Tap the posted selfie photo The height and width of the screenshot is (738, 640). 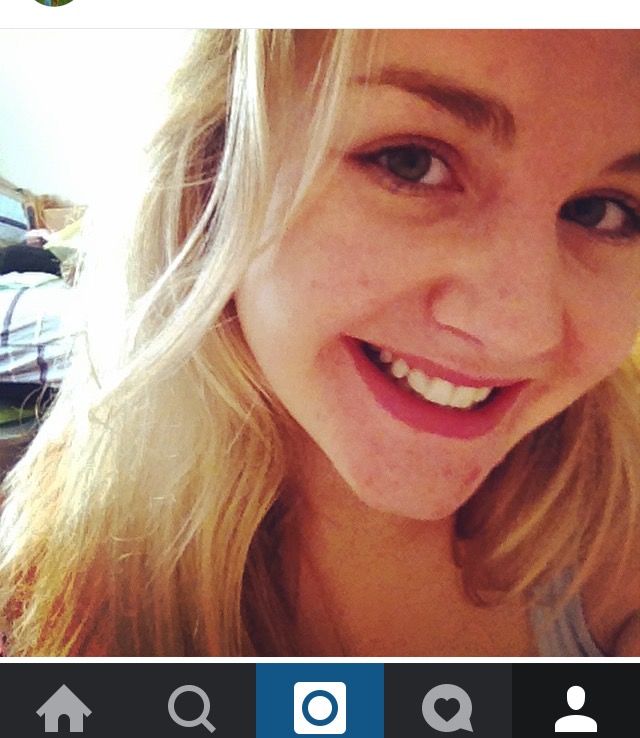point(320,343)
